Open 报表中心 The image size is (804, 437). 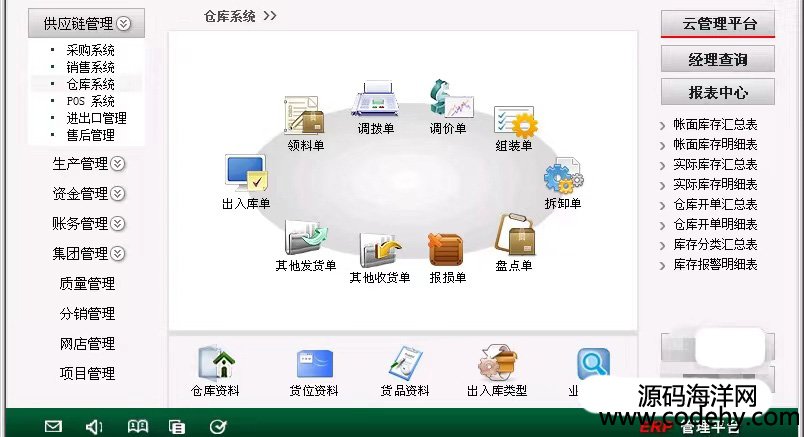[x=717, y=92]
